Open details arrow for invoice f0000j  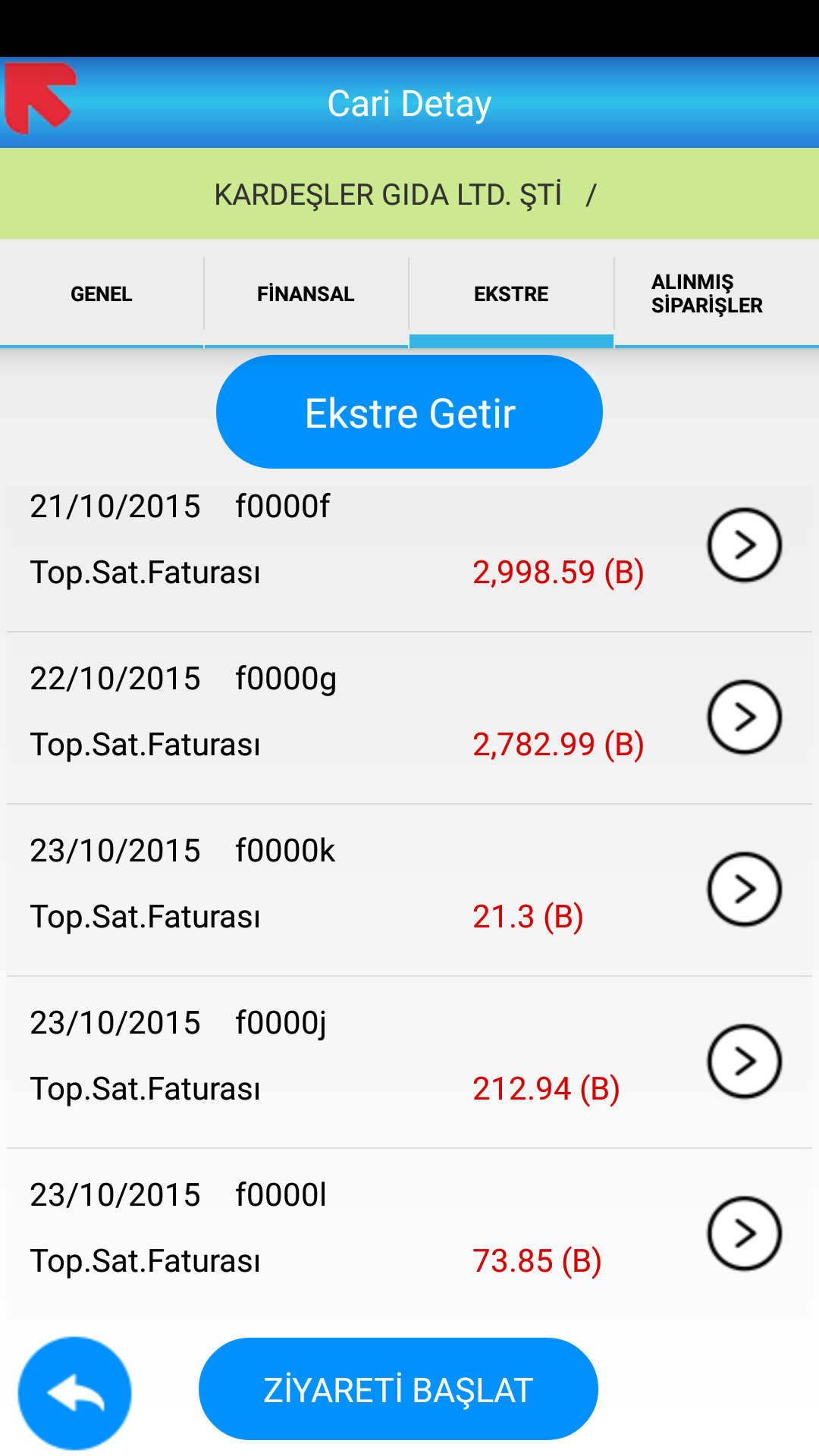point(744,1061)
